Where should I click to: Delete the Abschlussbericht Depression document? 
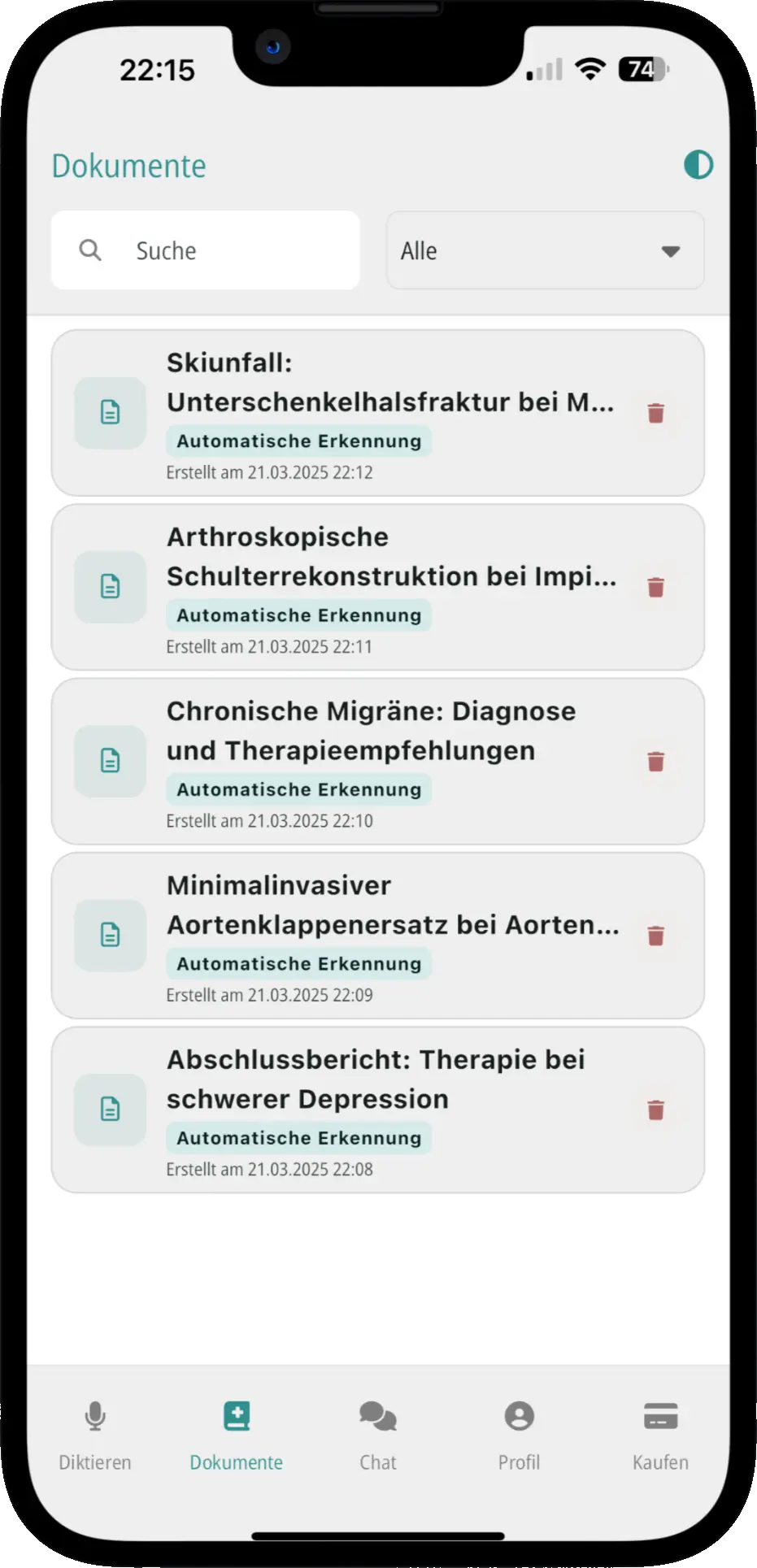(x=657, y=1110)
